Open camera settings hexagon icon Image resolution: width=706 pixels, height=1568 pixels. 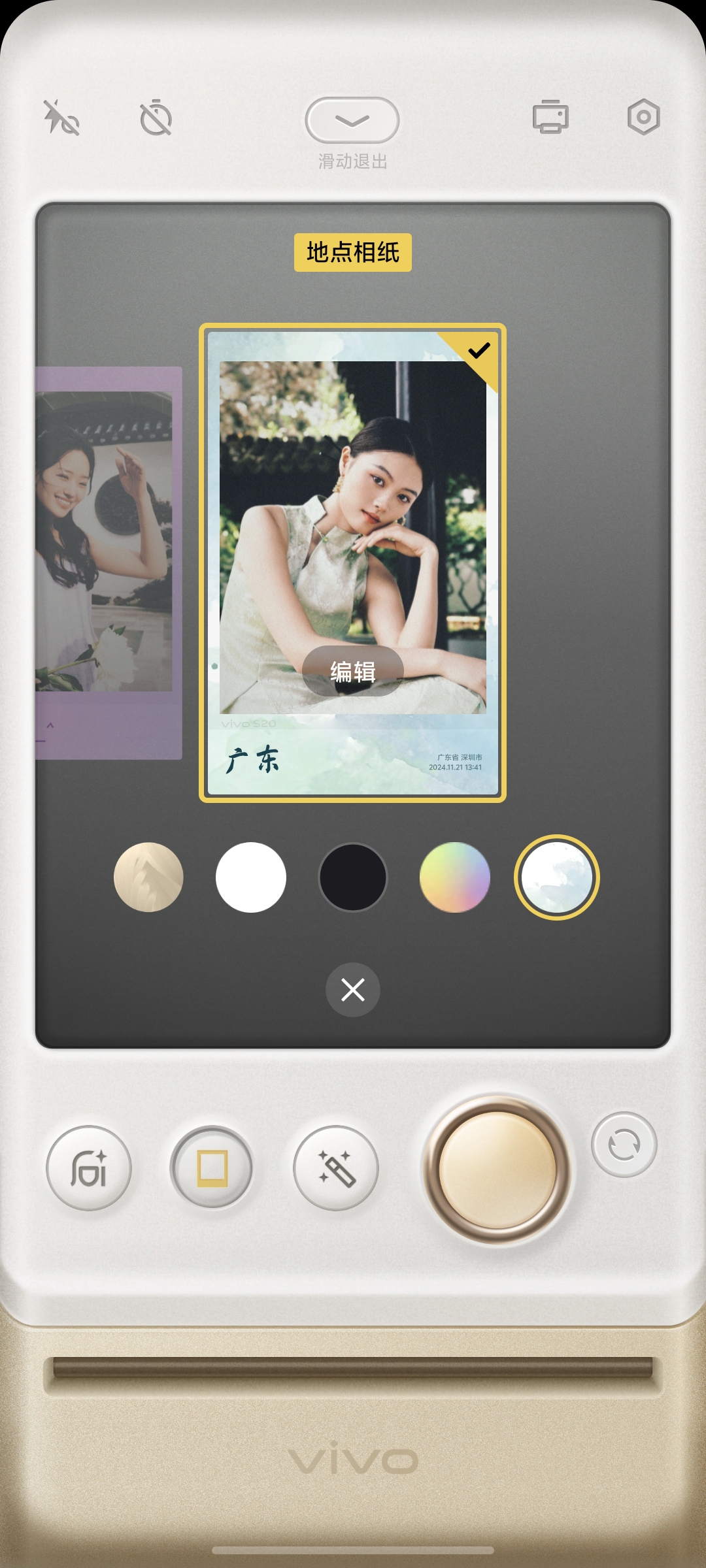tap(643, 118)
